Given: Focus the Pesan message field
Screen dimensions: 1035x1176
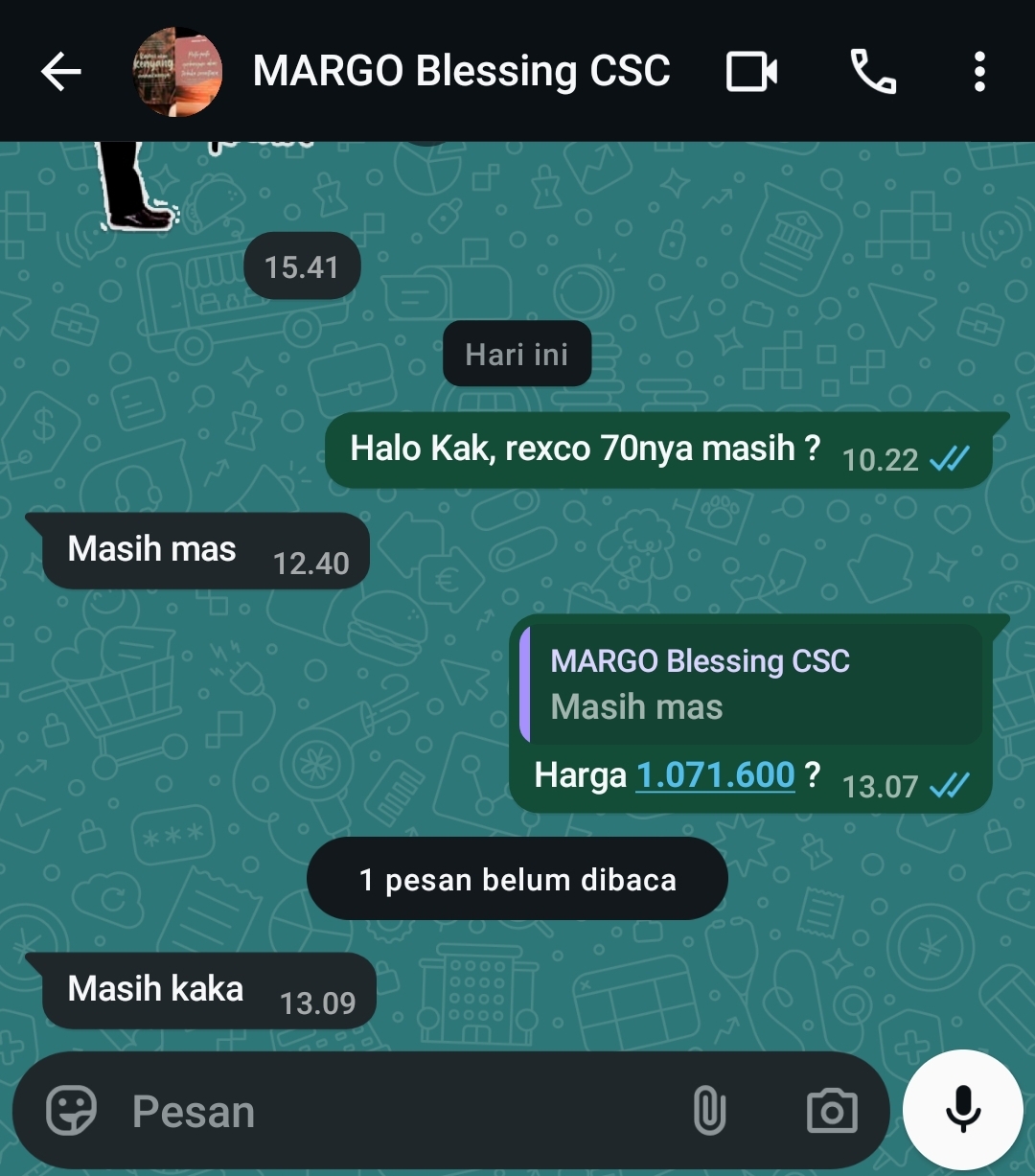Looking at the screenshot, I should pyautogui.click(x=402, y=1112).
